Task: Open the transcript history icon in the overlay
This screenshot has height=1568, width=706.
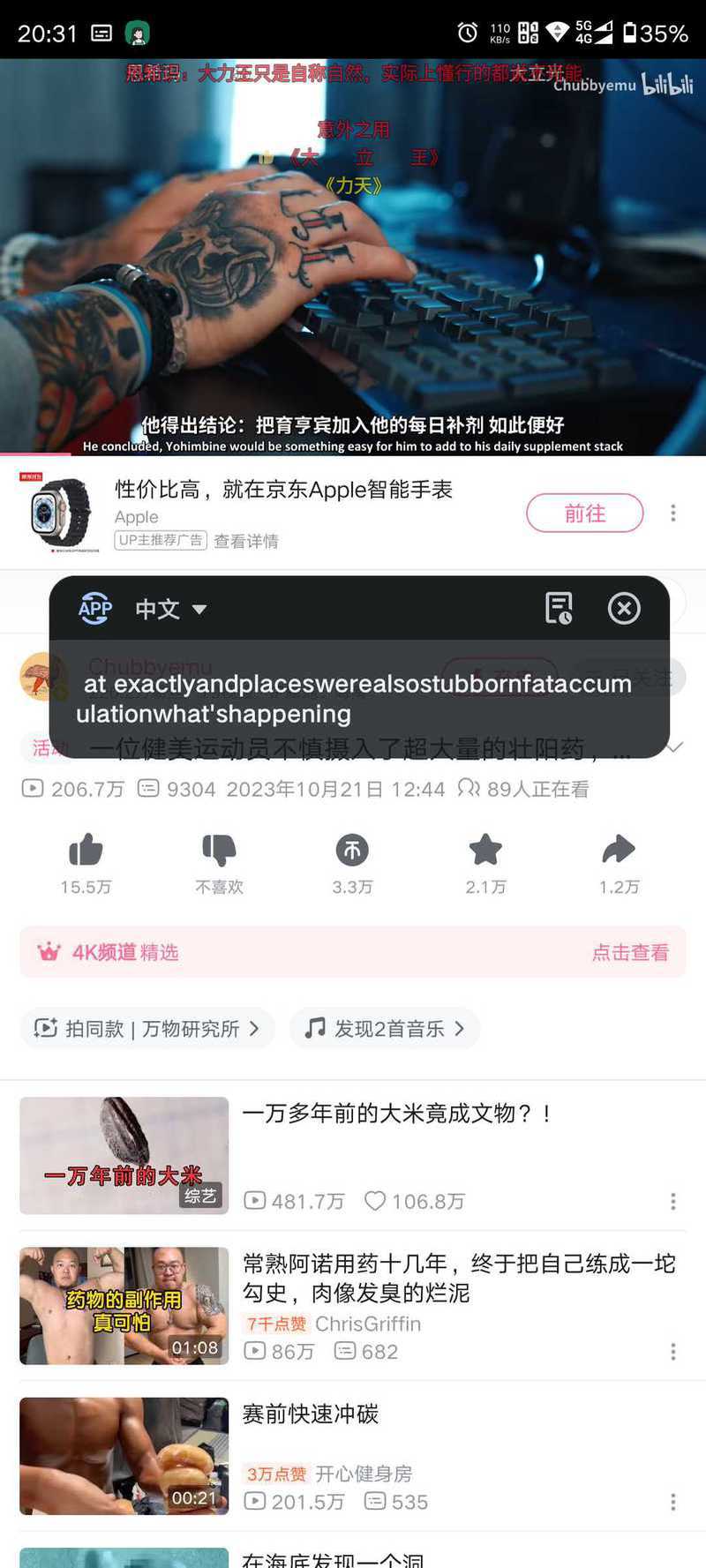Action: tap(559, 608)
